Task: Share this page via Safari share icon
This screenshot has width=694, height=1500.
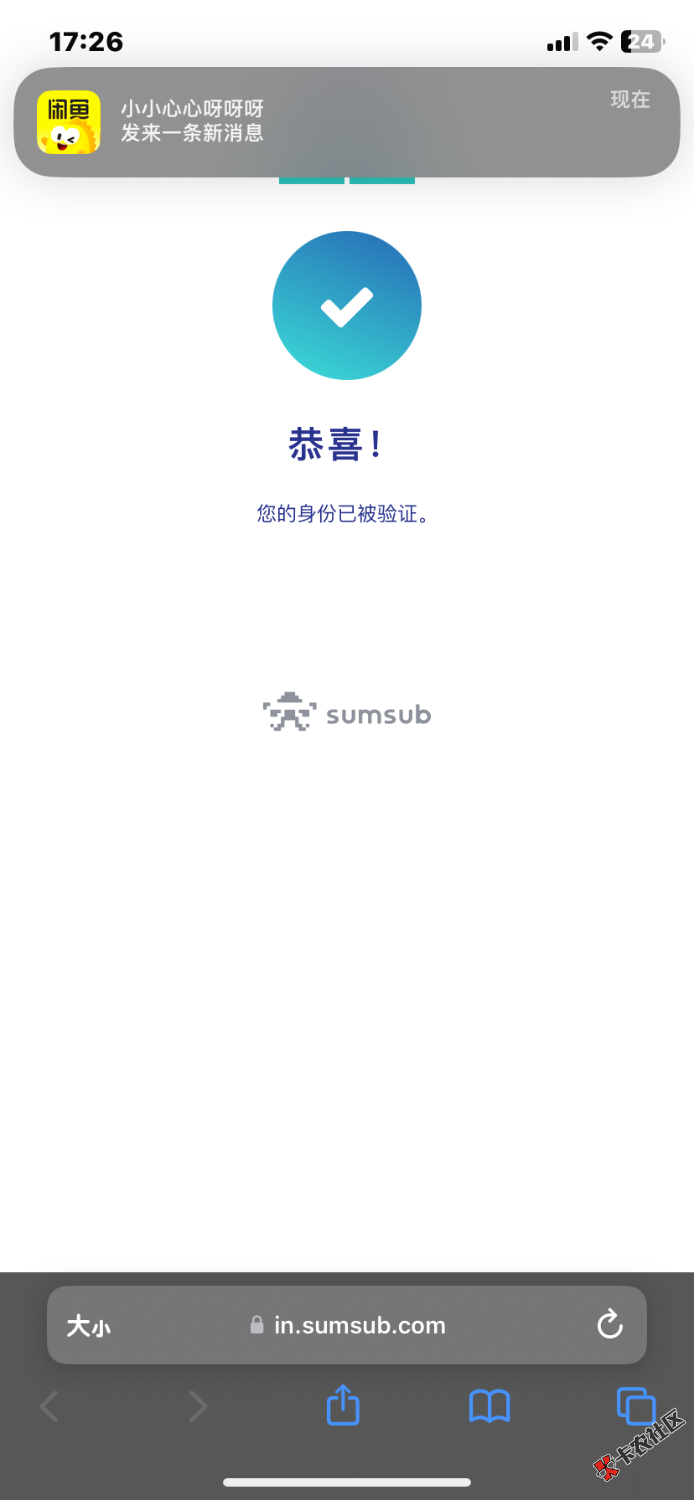Action: 343,1405
